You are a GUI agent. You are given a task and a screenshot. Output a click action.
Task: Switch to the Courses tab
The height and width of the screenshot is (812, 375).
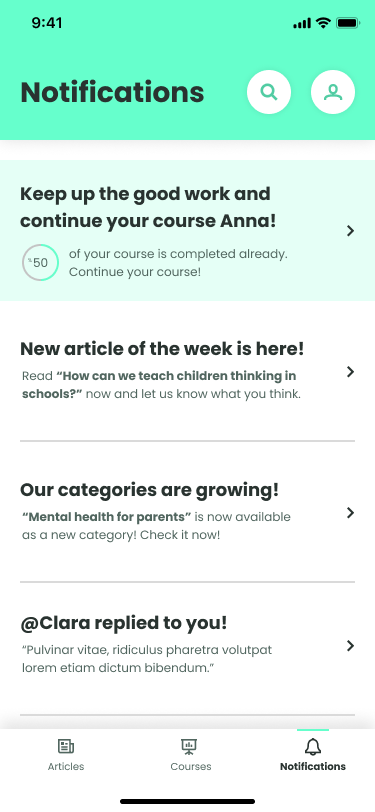coord(191,756)
